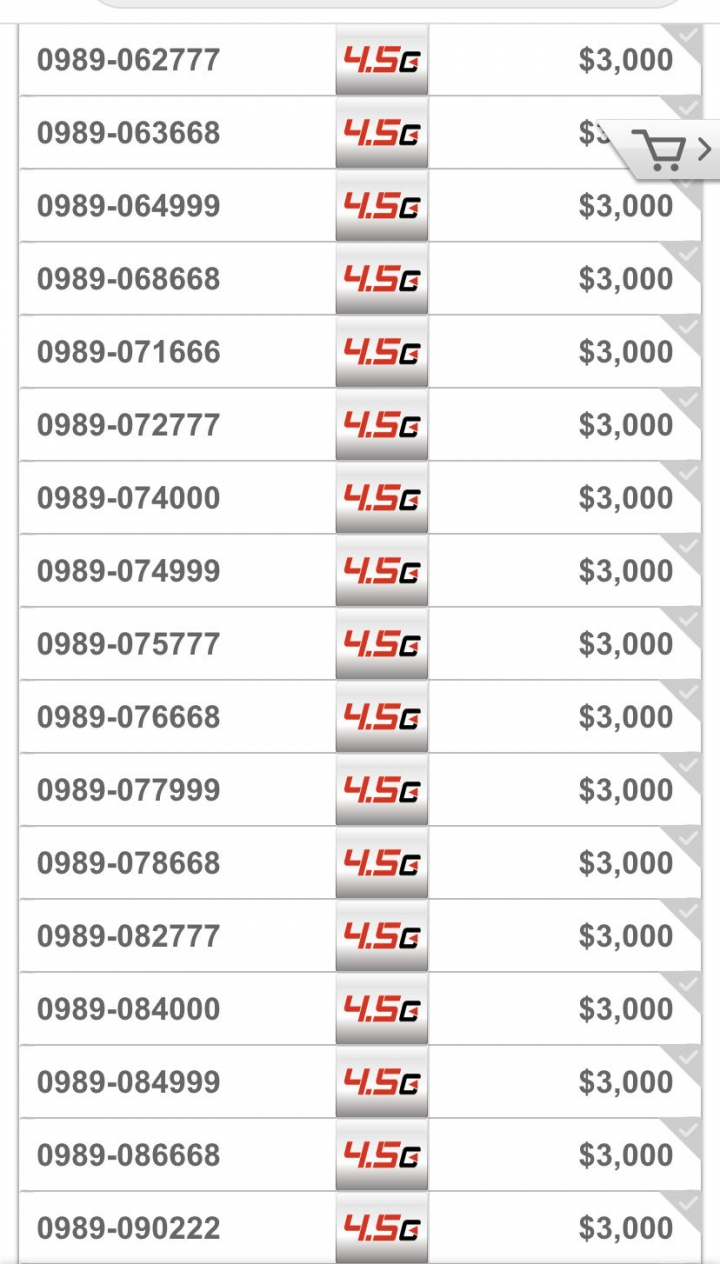Screen dimensions: 720x1264
Task: Select the 0989-076668 row
Action: pyautogui.click(x=360, y=717)
